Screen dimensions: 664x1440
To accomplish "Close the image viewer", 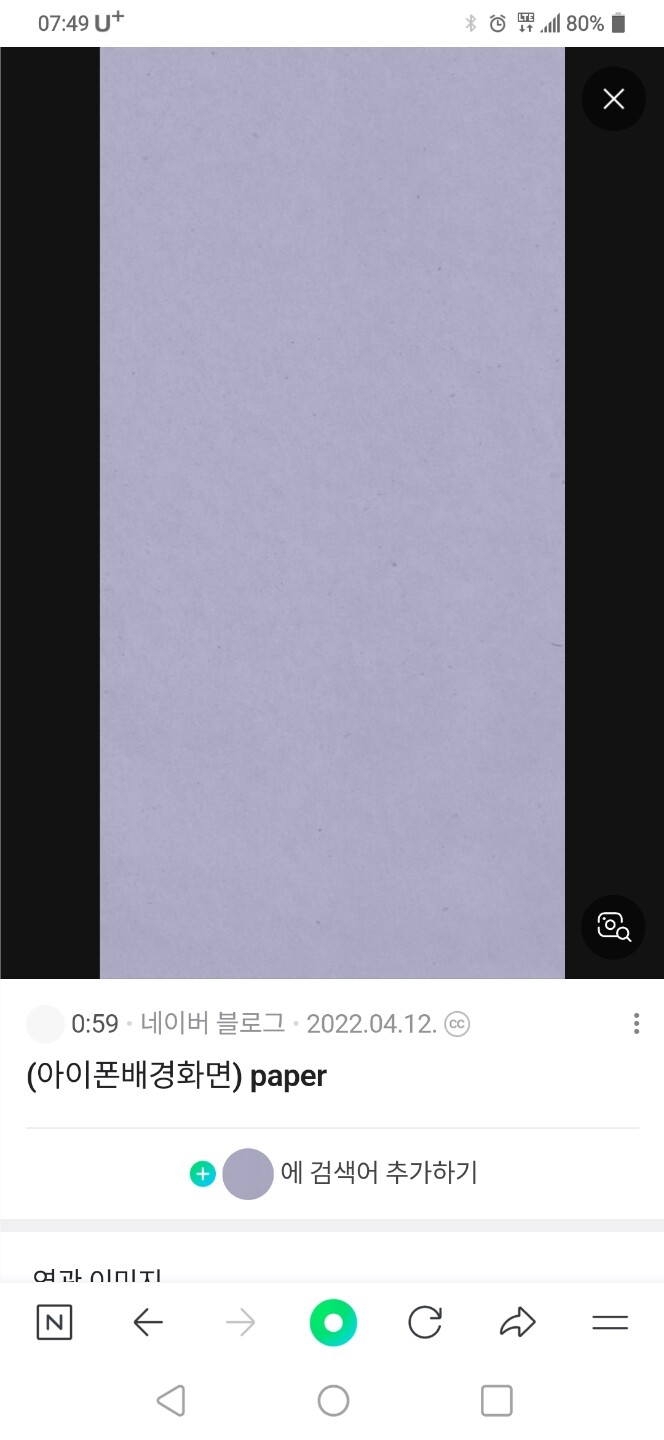I will pyautogui.click(x=613, y=99).
